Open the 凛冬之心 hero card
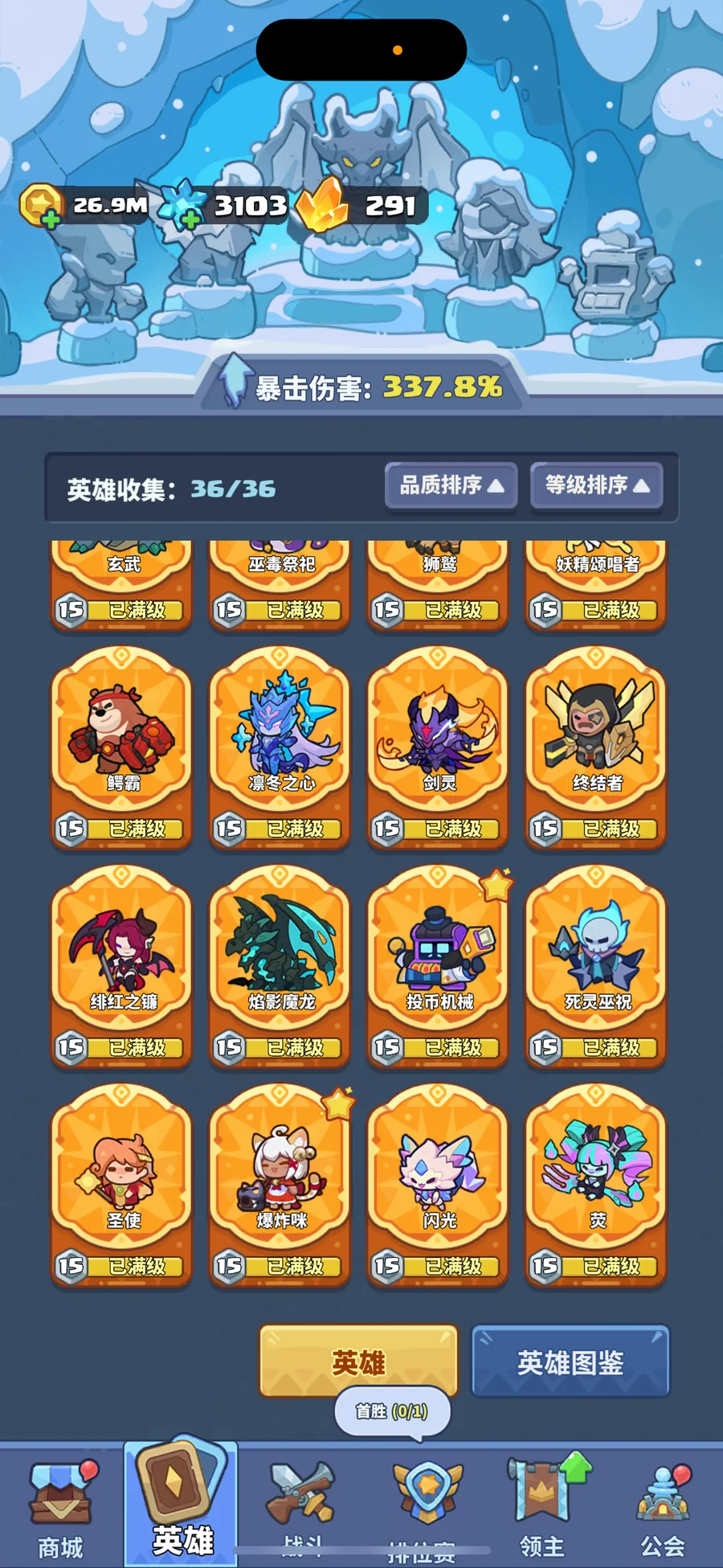Screen dimensions: 723x1568 280,744
